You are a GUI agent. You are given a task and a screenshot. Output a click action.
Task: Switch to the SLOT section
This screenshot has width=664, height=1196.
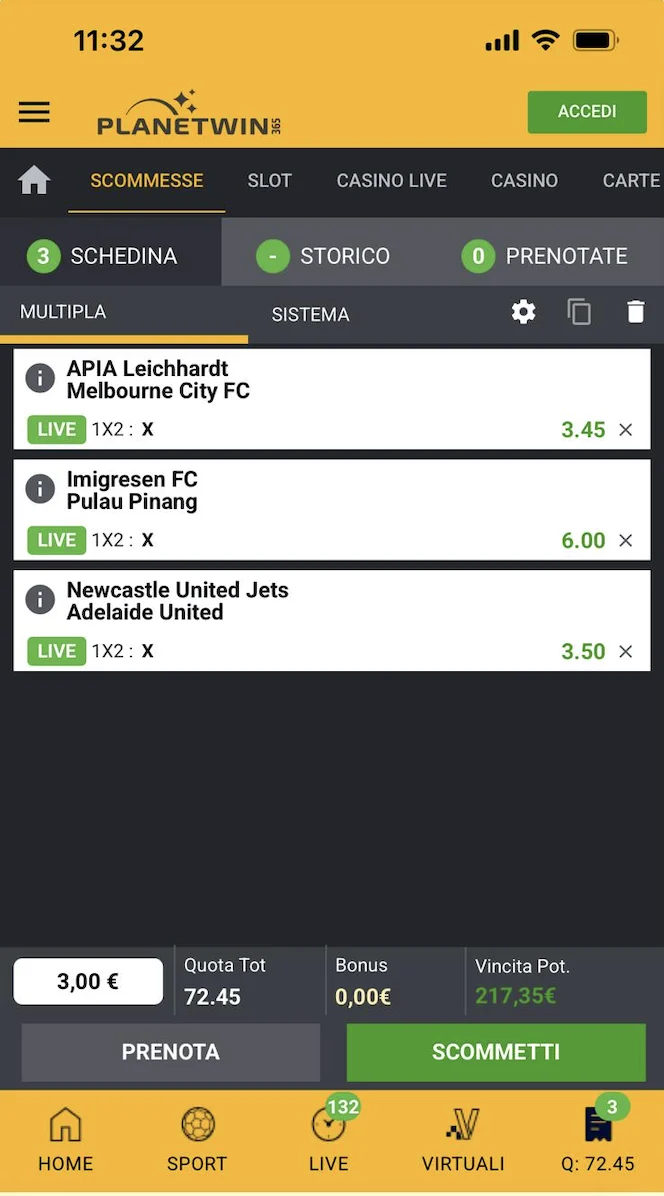(269, 181)
